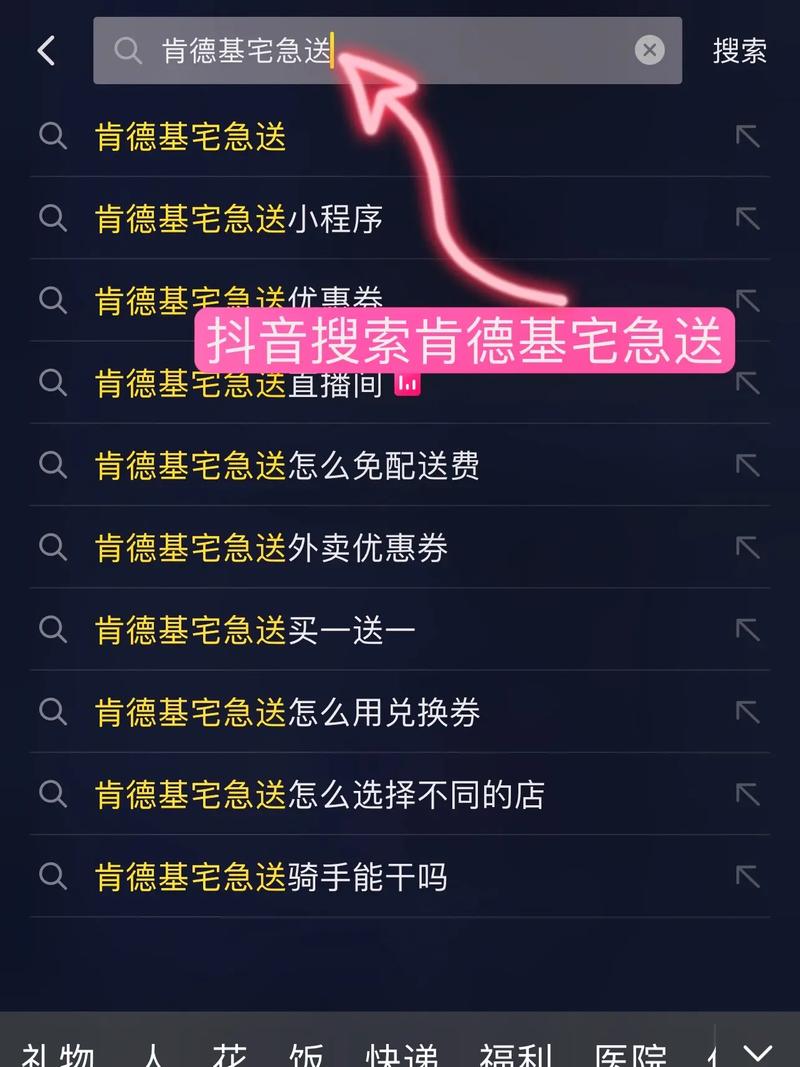The height and width of the screenshot is (1067, 800).
Task: Click the magnifier icon in the search field
Action: pos(128,50)
